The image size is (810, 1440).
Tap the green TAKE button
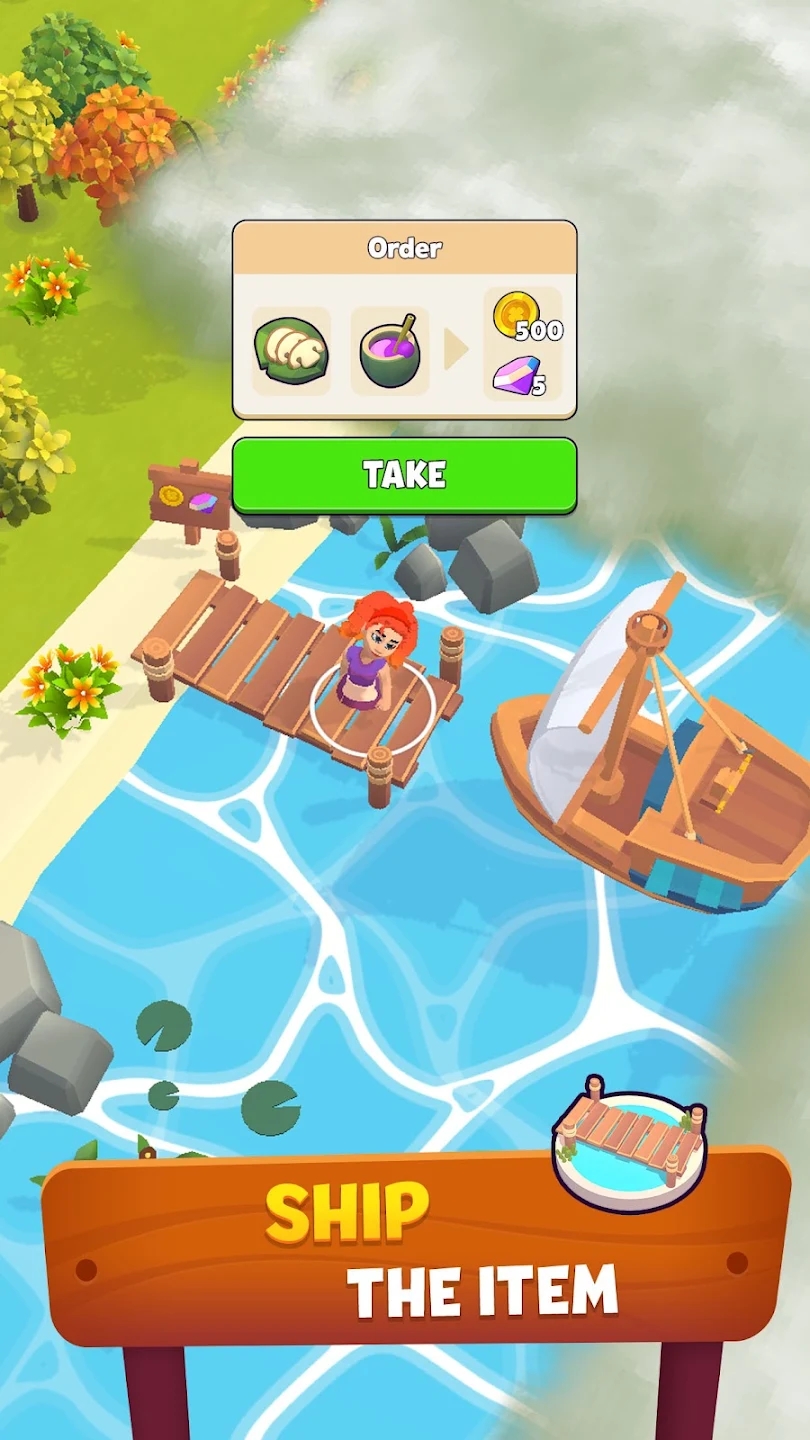(404, 475)
